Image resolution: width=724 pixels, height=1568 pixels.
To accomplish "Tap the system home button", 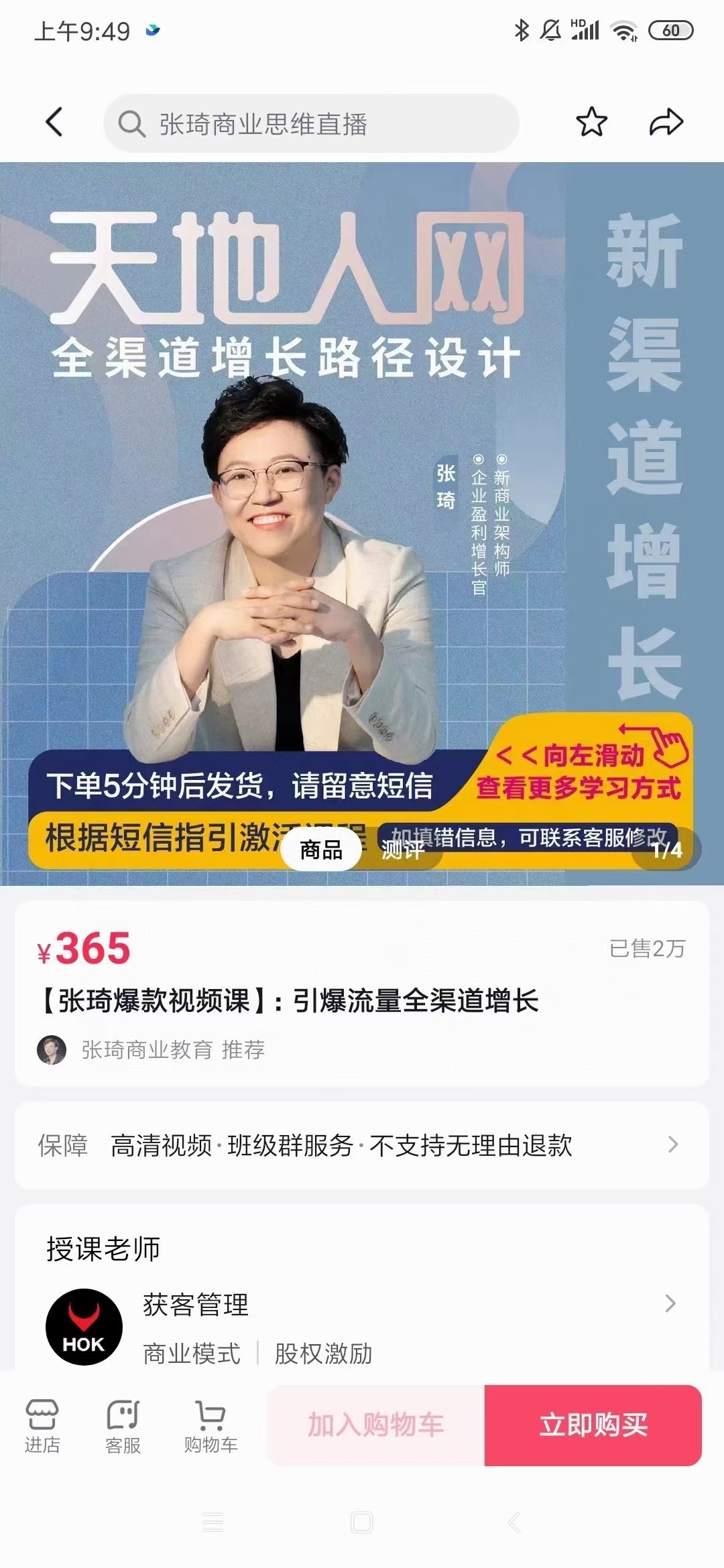I will click(x=362, y=1522).
